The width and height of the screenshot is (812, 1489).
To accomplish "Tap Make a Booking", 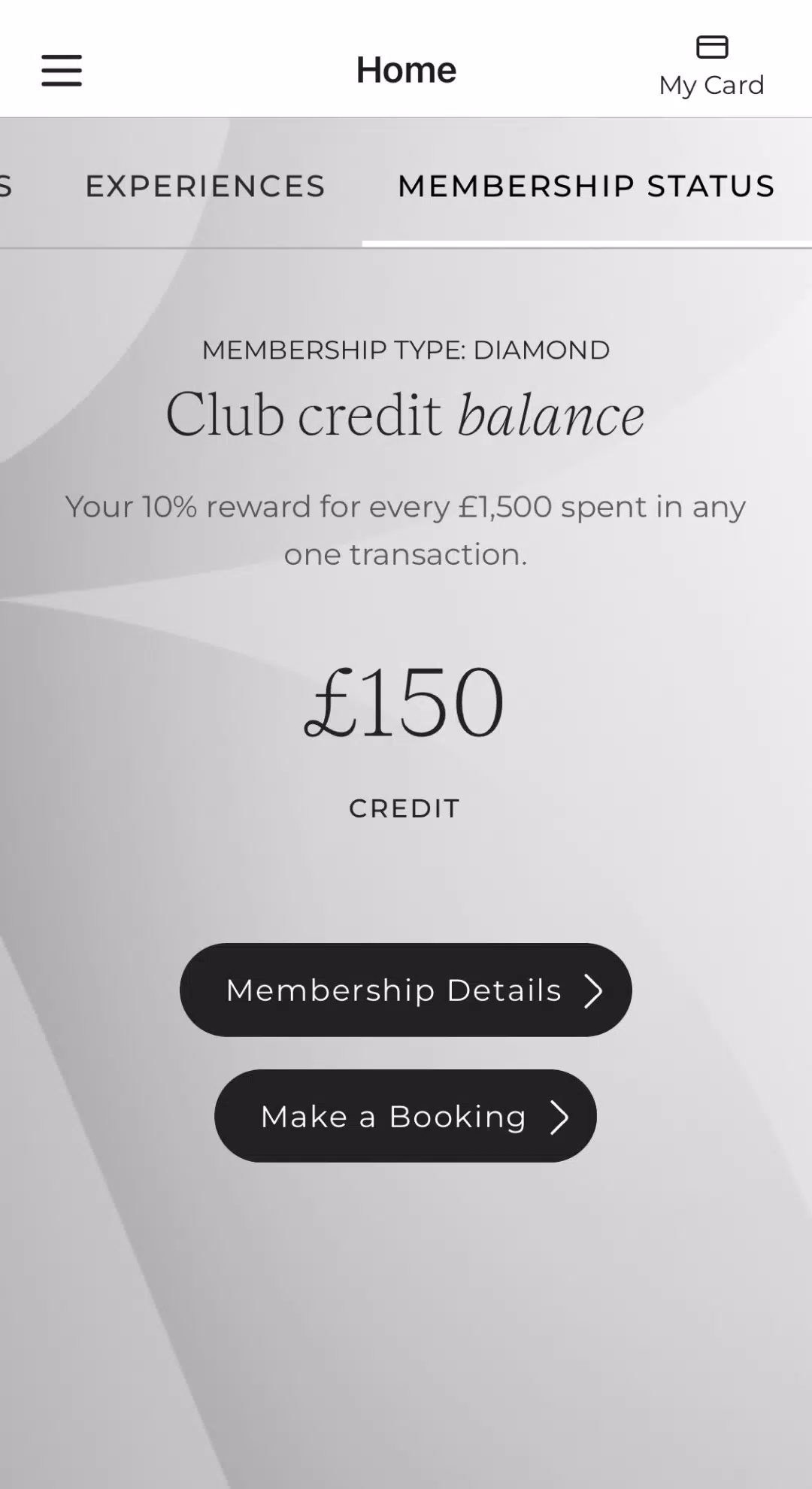I will point(405,1117).
